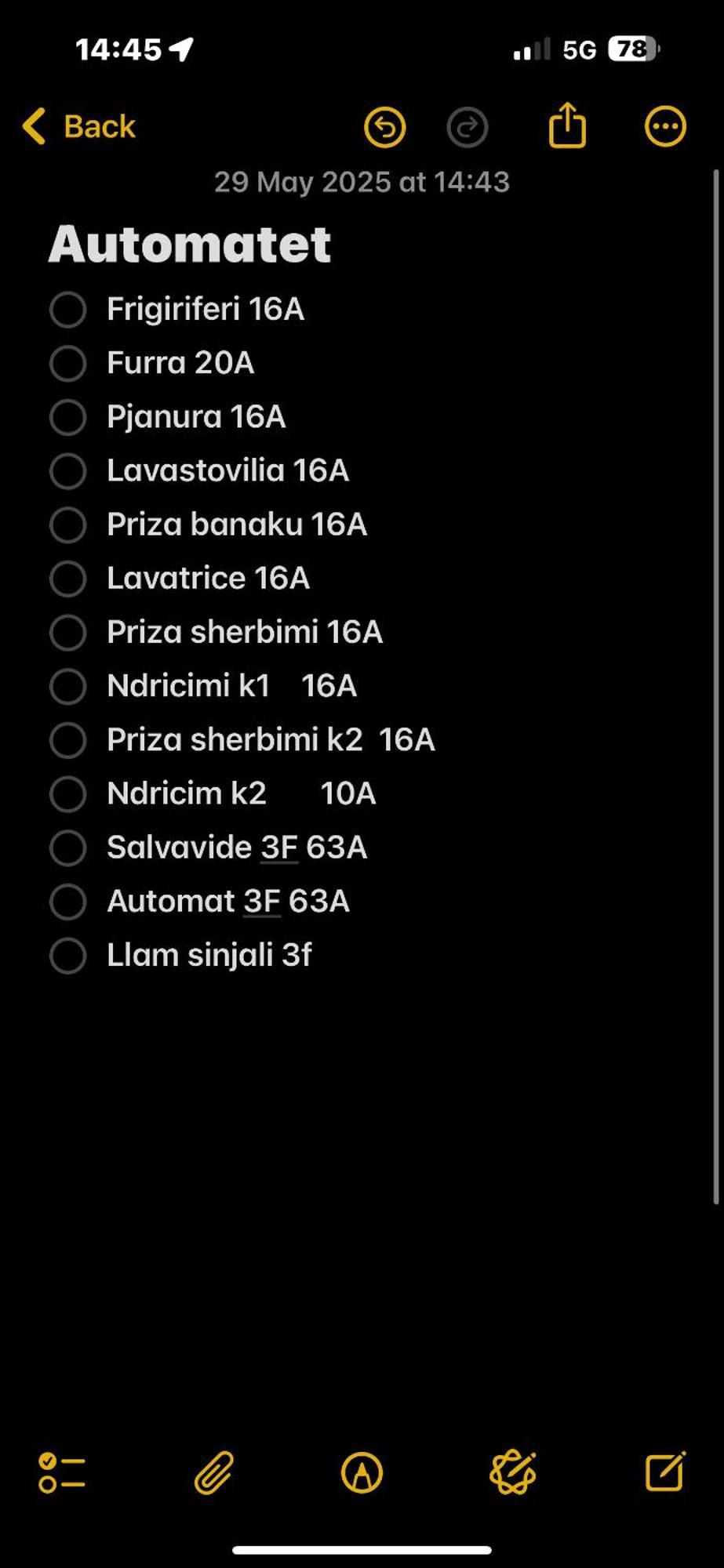Check the Salvavide 3F 63A item
Screen dimensions: 724x1568
pos(68,848)
